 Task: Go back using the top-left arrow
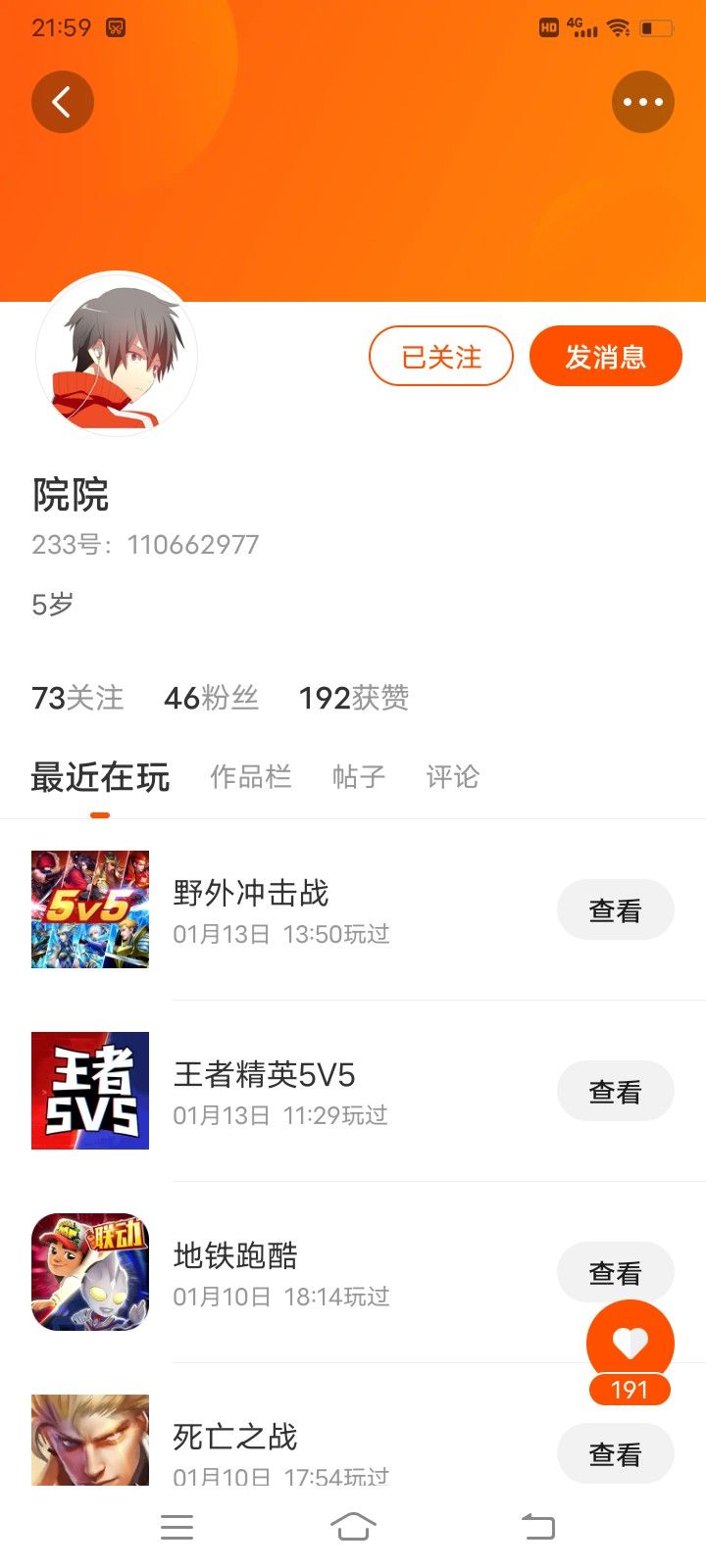coord(63,102)
